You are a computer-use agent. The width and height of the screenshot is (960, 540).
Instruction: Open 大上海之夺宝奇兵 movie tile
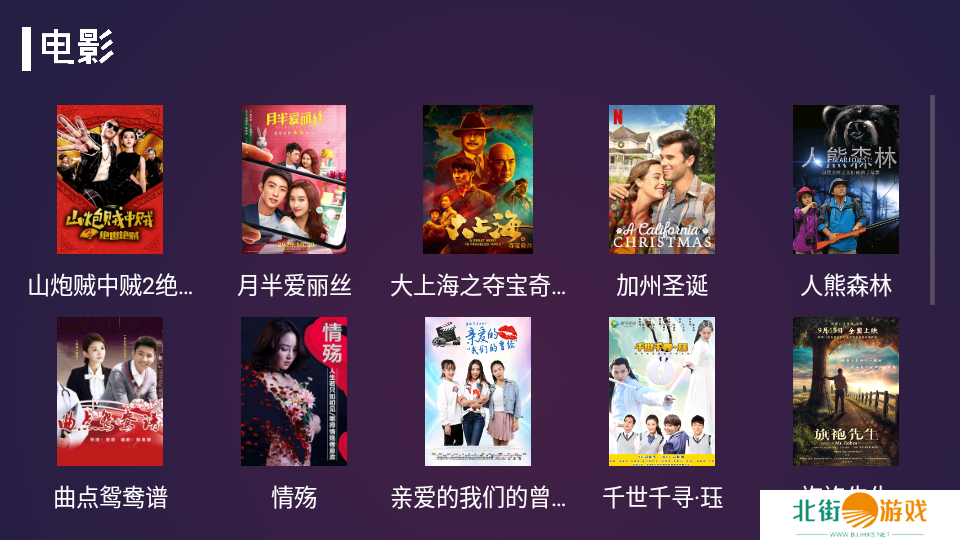[478, 180]
